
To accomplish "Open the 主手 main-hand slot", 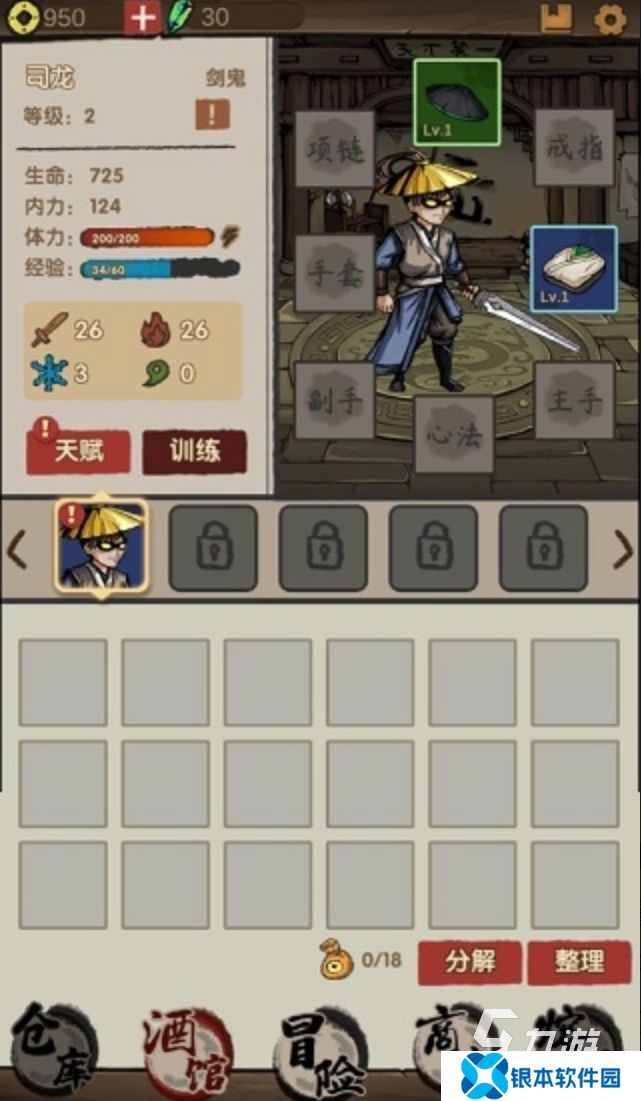I will pyautogui.click(x=574, y=400).
